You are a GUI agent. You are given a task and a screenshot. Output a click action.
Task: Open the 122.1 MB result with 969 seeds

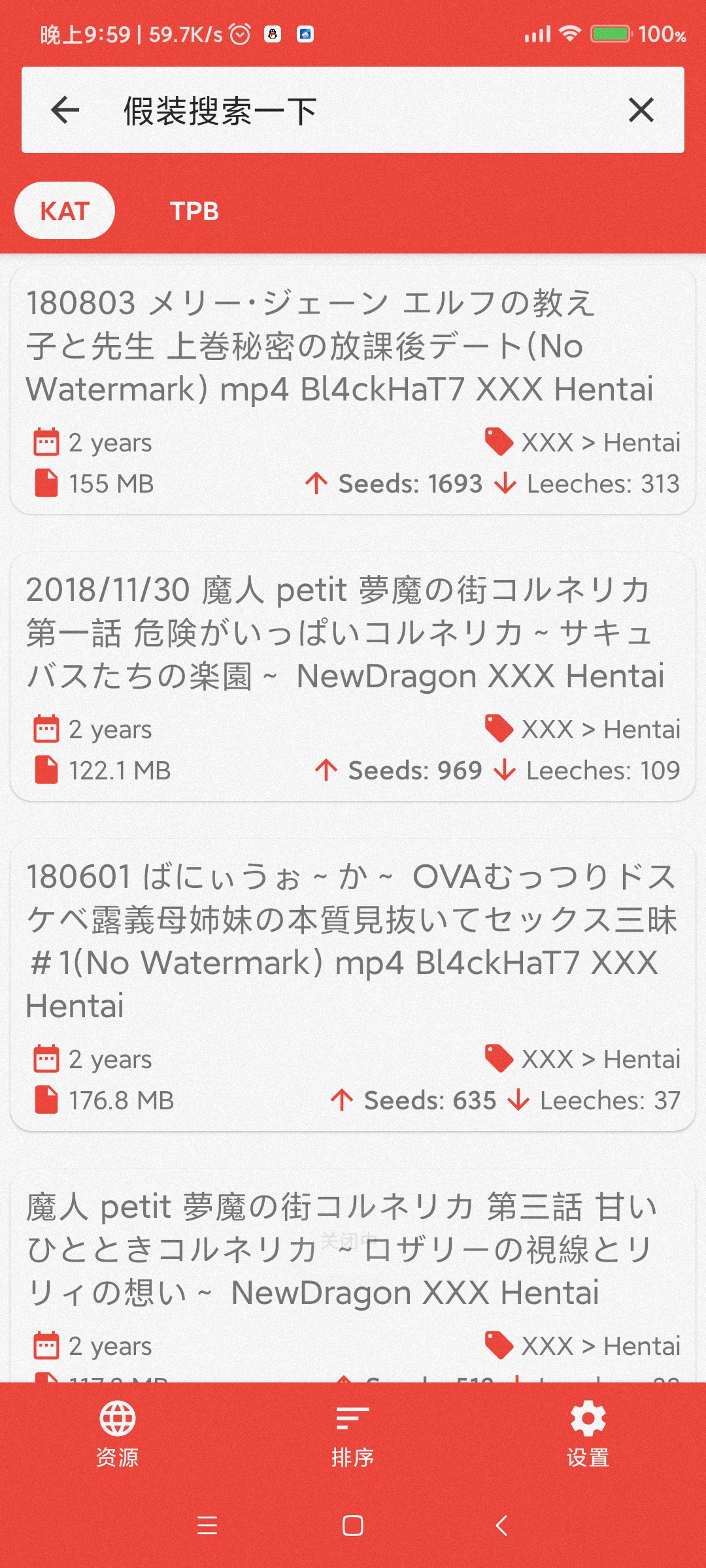(x=353, y=677)
